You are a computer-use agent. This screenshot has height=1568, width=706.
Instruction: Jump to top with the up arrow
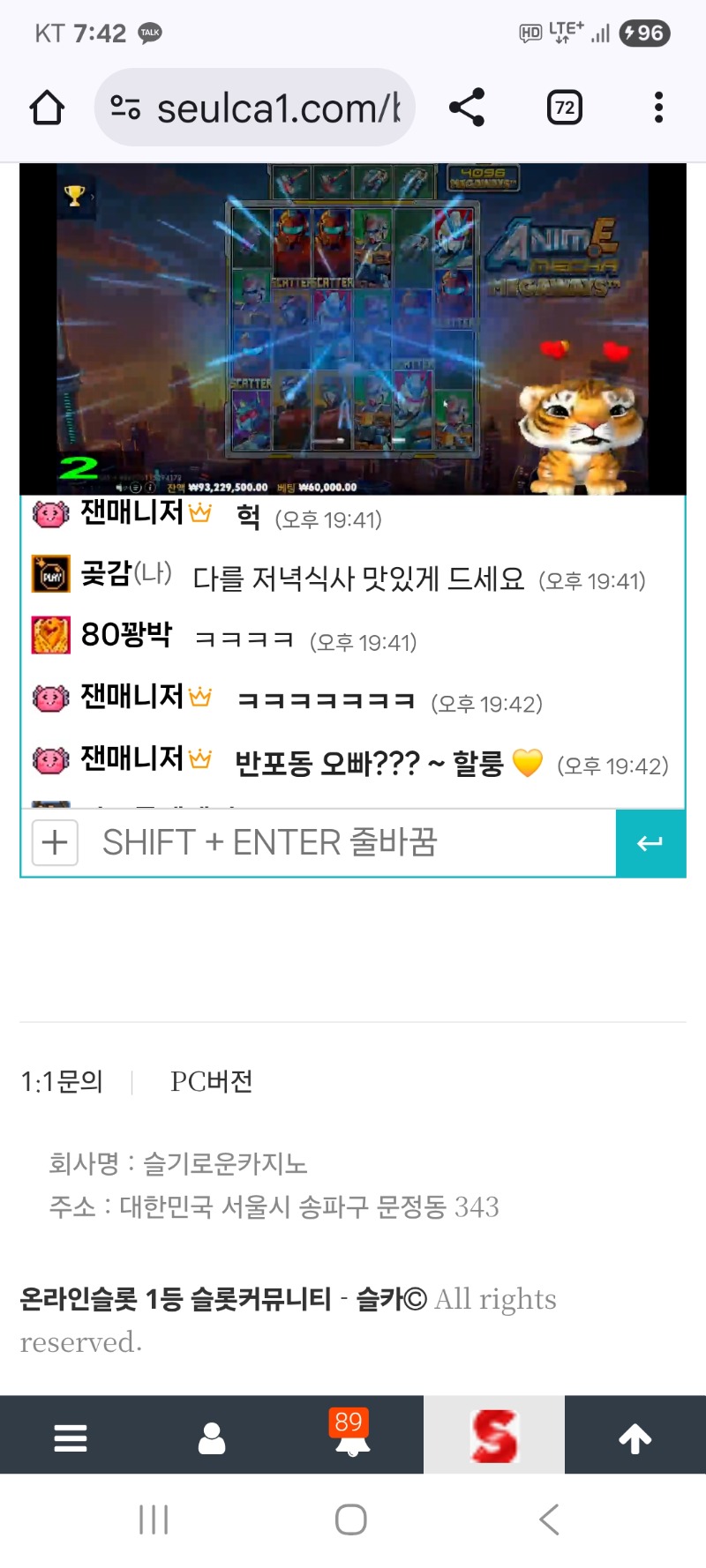[635, 1438]
